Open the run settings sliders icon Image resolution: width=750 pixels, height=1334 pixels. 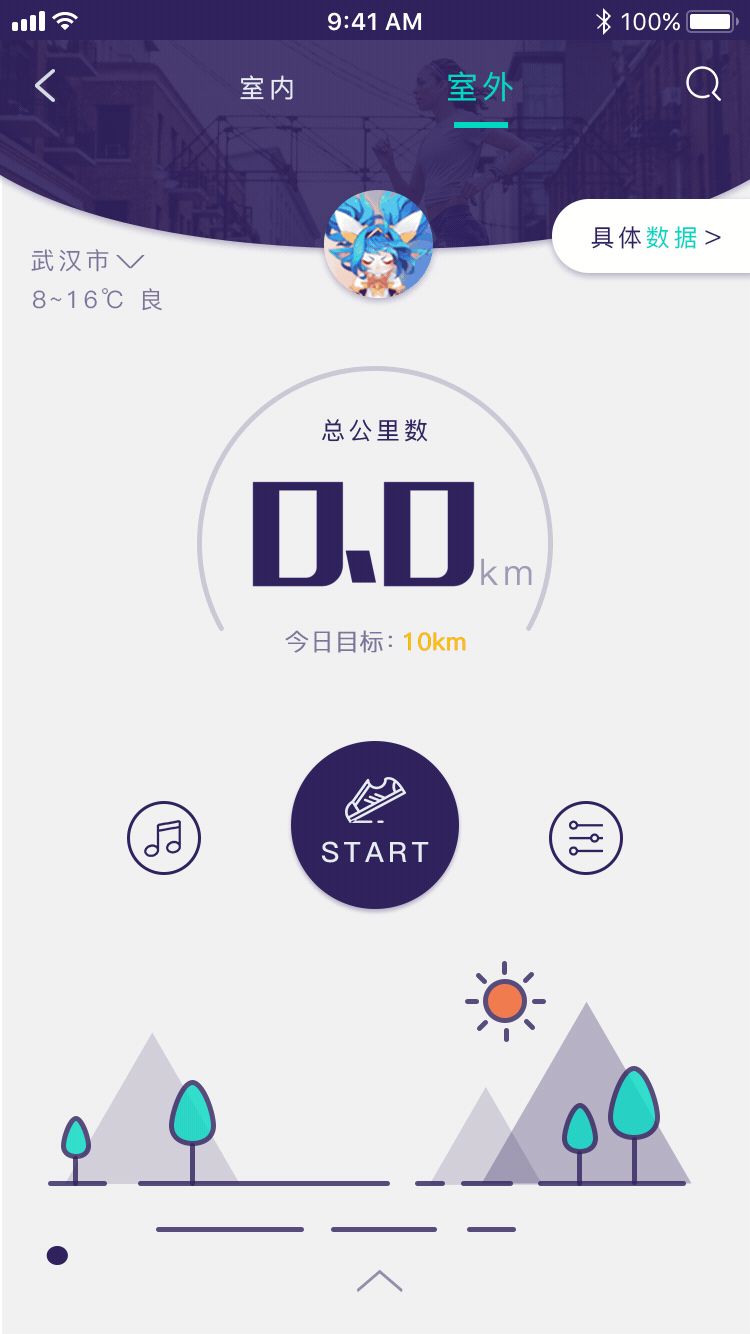tap(586, 838)
